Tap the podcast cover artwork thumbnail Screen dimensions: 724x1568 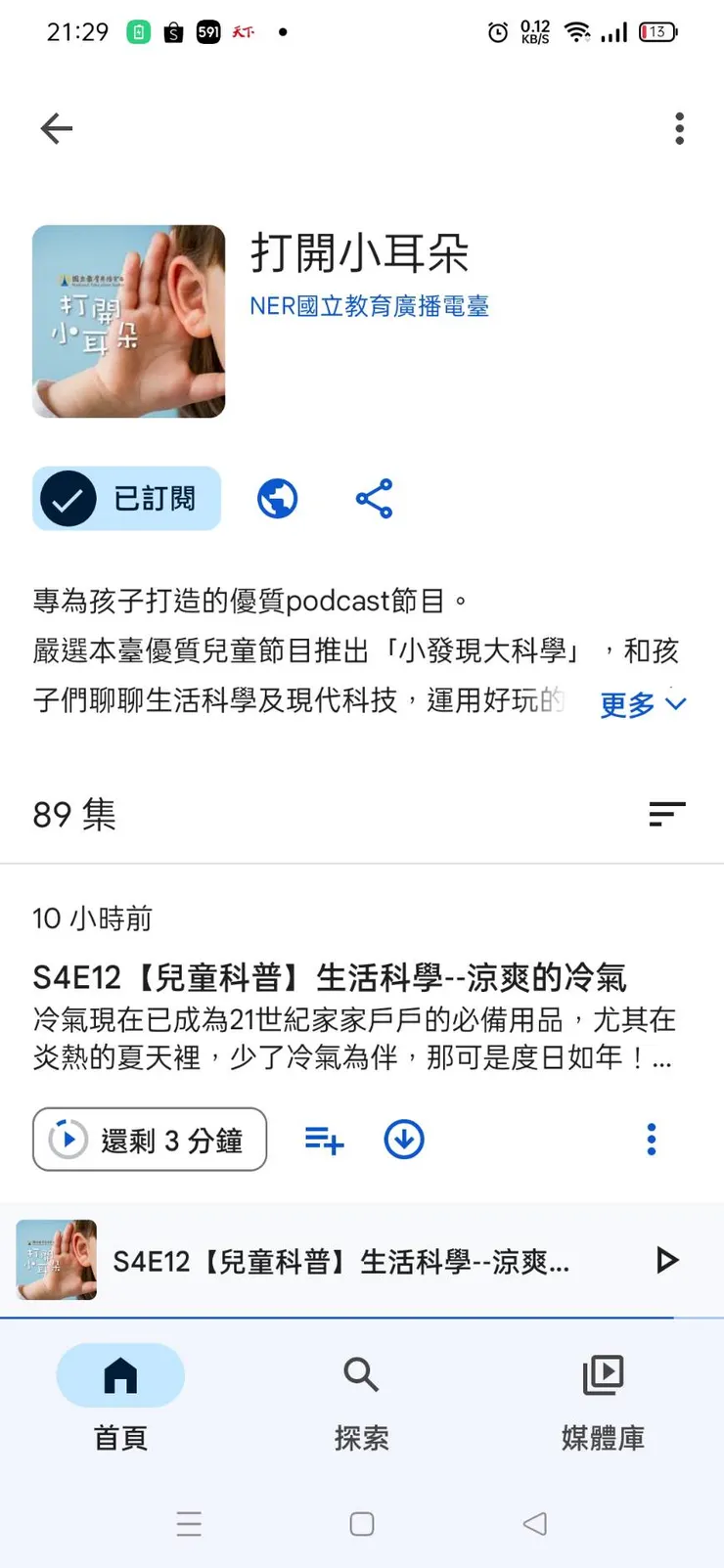pyautogui.click(x=128, y=321)
